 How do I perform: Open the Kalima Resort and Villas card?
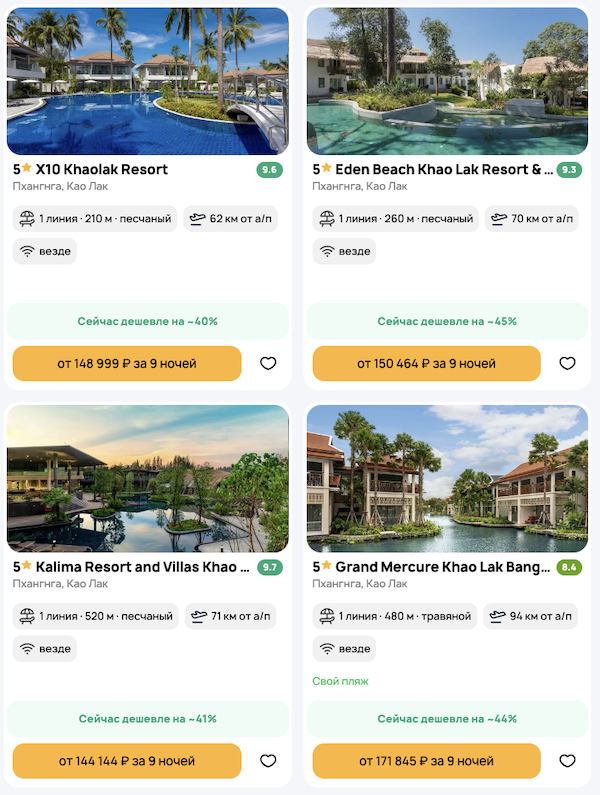click(x=130, y=567)
